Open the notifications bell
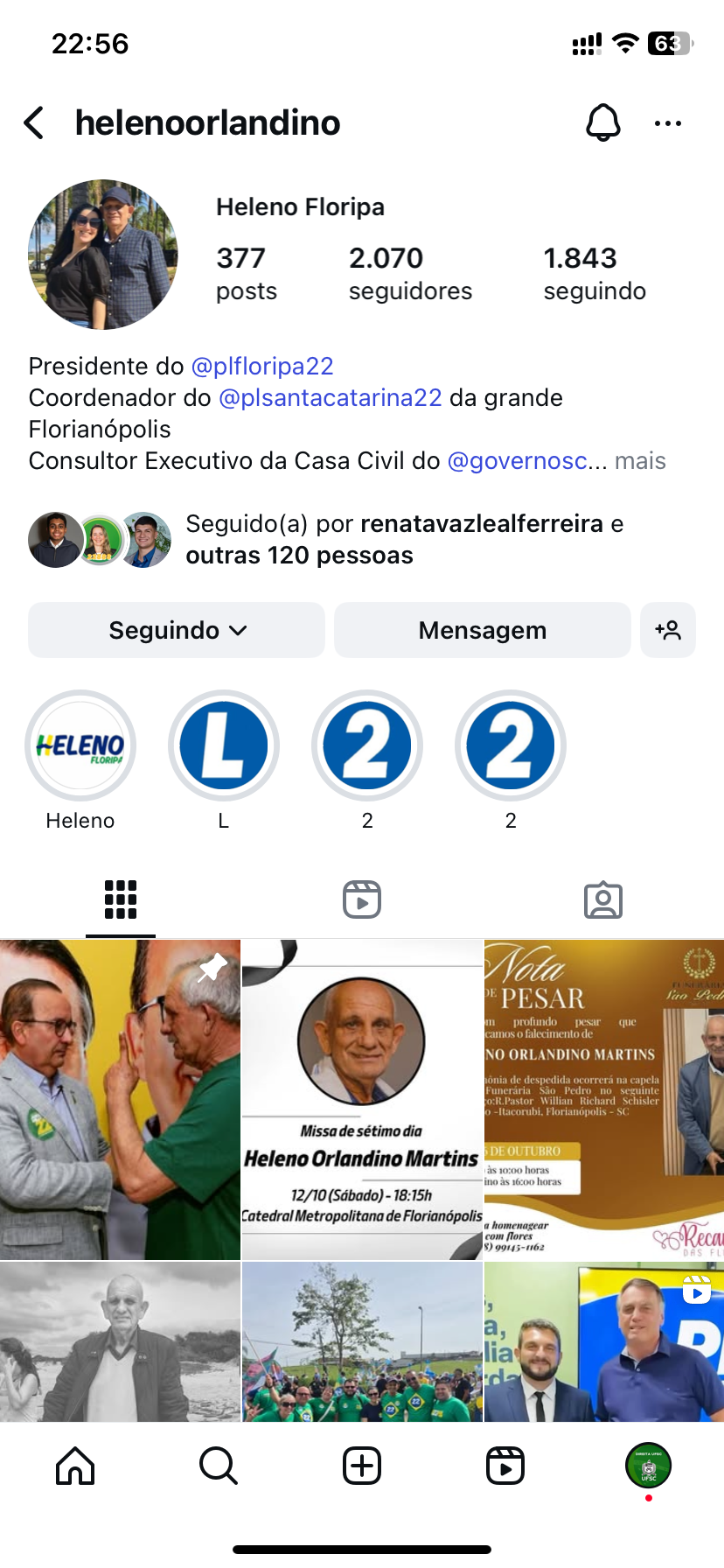This screenshot has height=1568, width=724. [602, 123]
